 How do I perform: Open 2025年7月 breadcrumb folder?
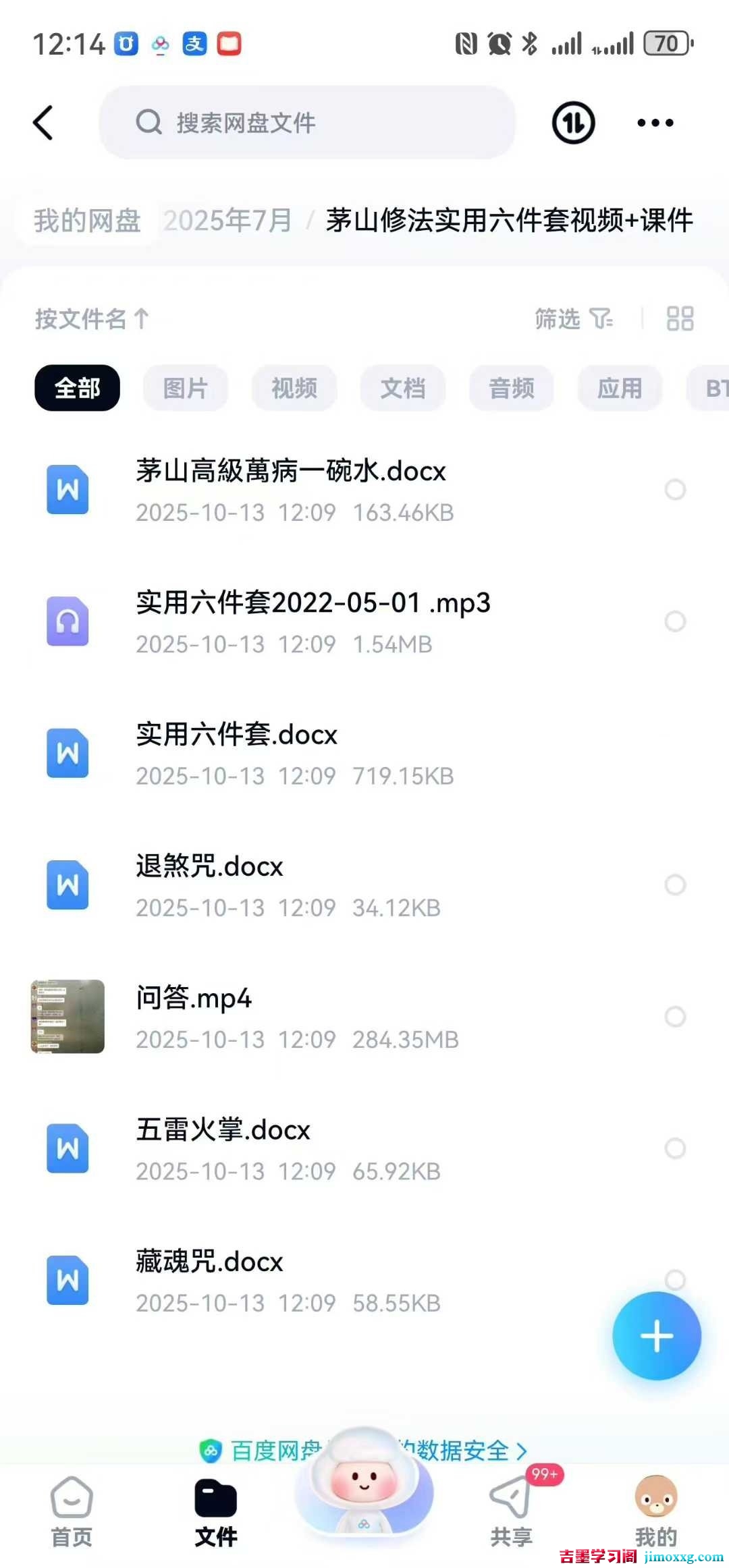coord(228,220)
